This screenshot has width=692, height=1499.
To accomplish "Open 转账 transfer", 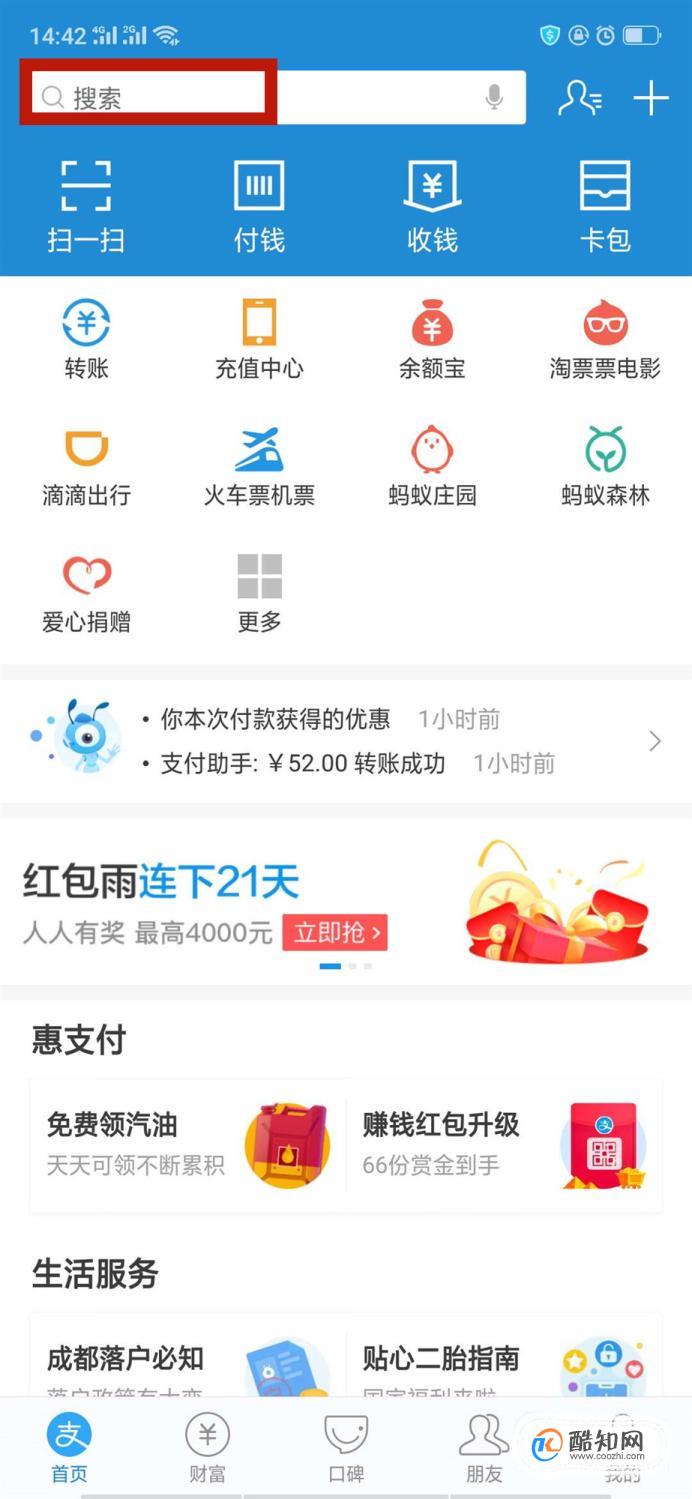I will coord(86,340).
